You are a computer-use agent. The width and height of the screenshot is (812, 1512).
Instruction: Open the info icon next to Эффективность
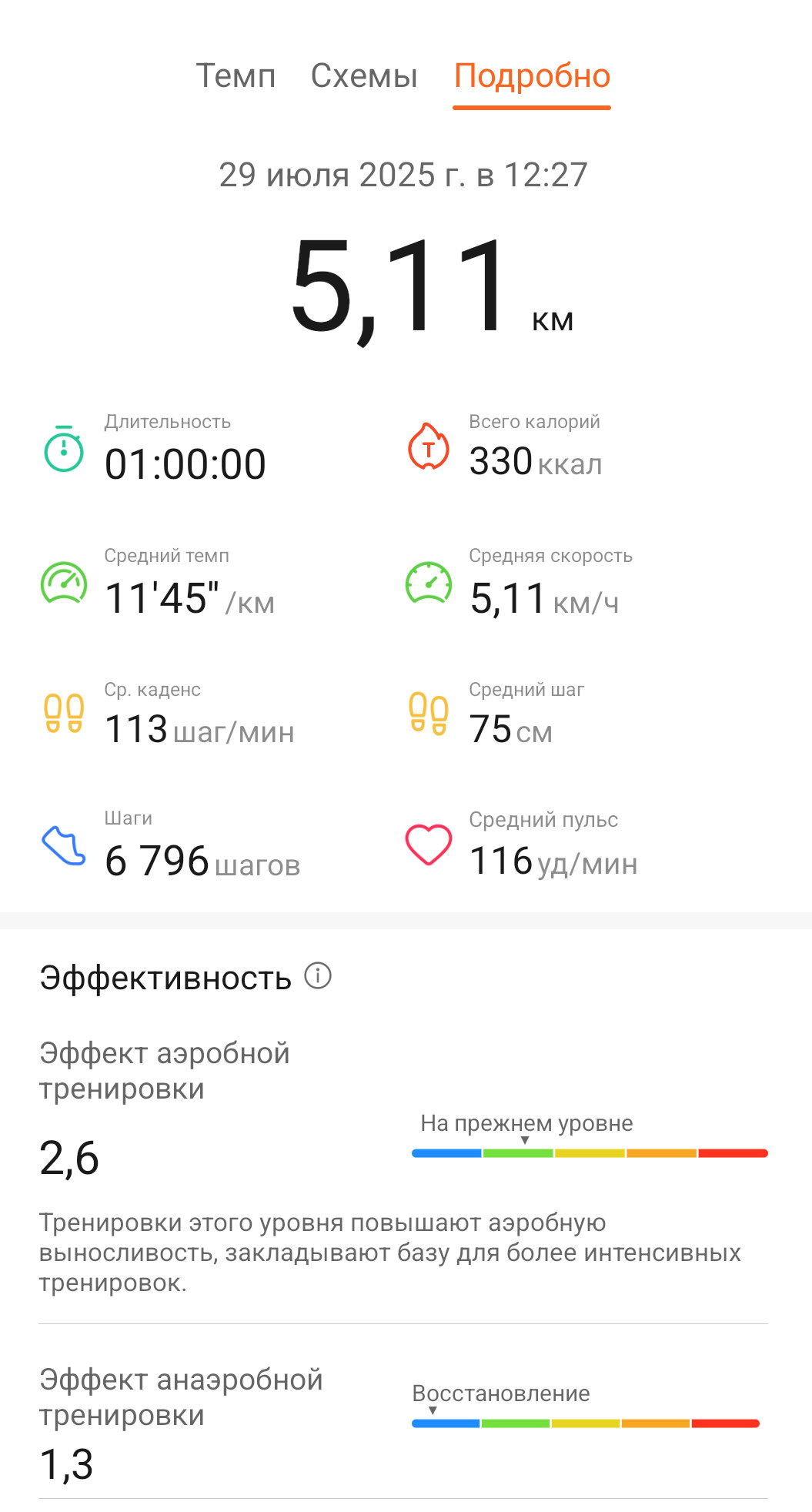(x=318, y=975)
